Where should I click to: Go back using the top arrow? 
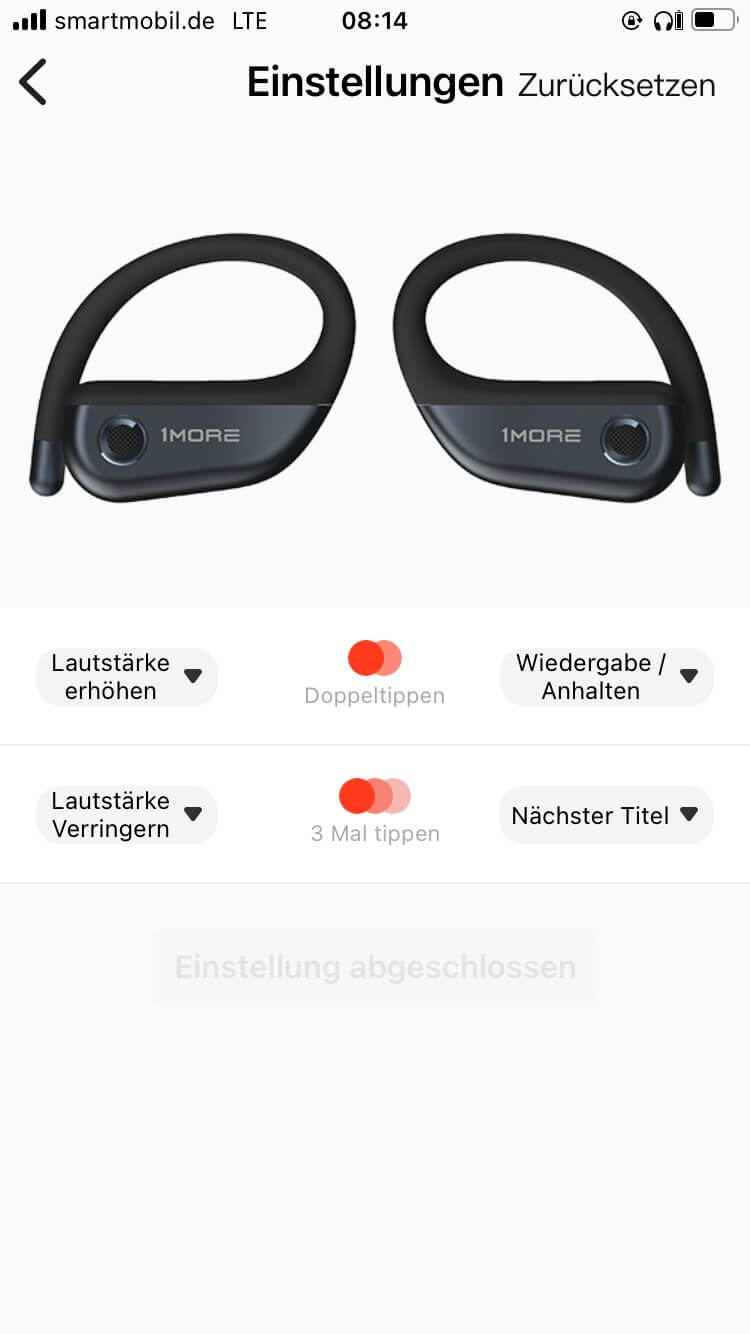click(33, 82)
